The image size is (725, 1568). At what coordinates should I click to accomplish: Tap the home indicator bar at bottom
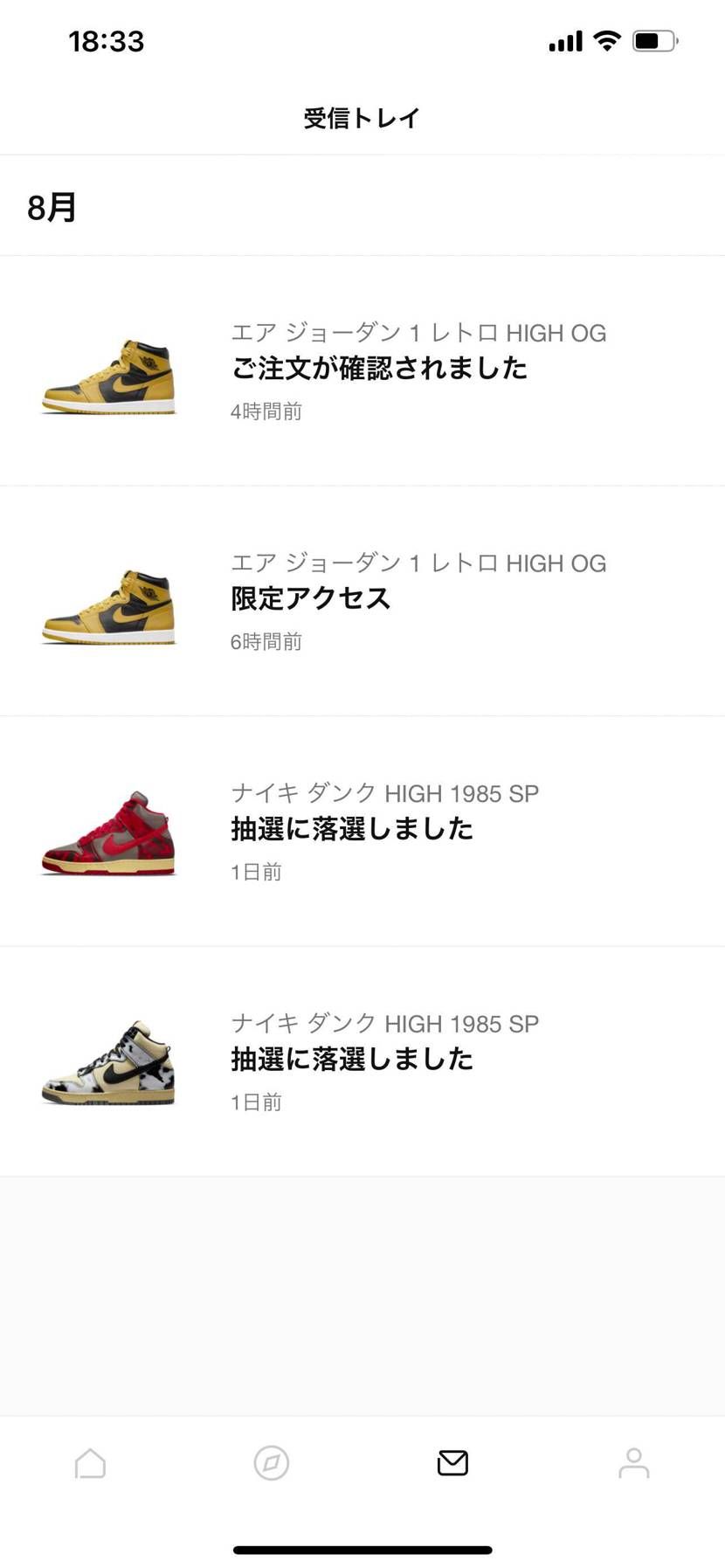362,1549
